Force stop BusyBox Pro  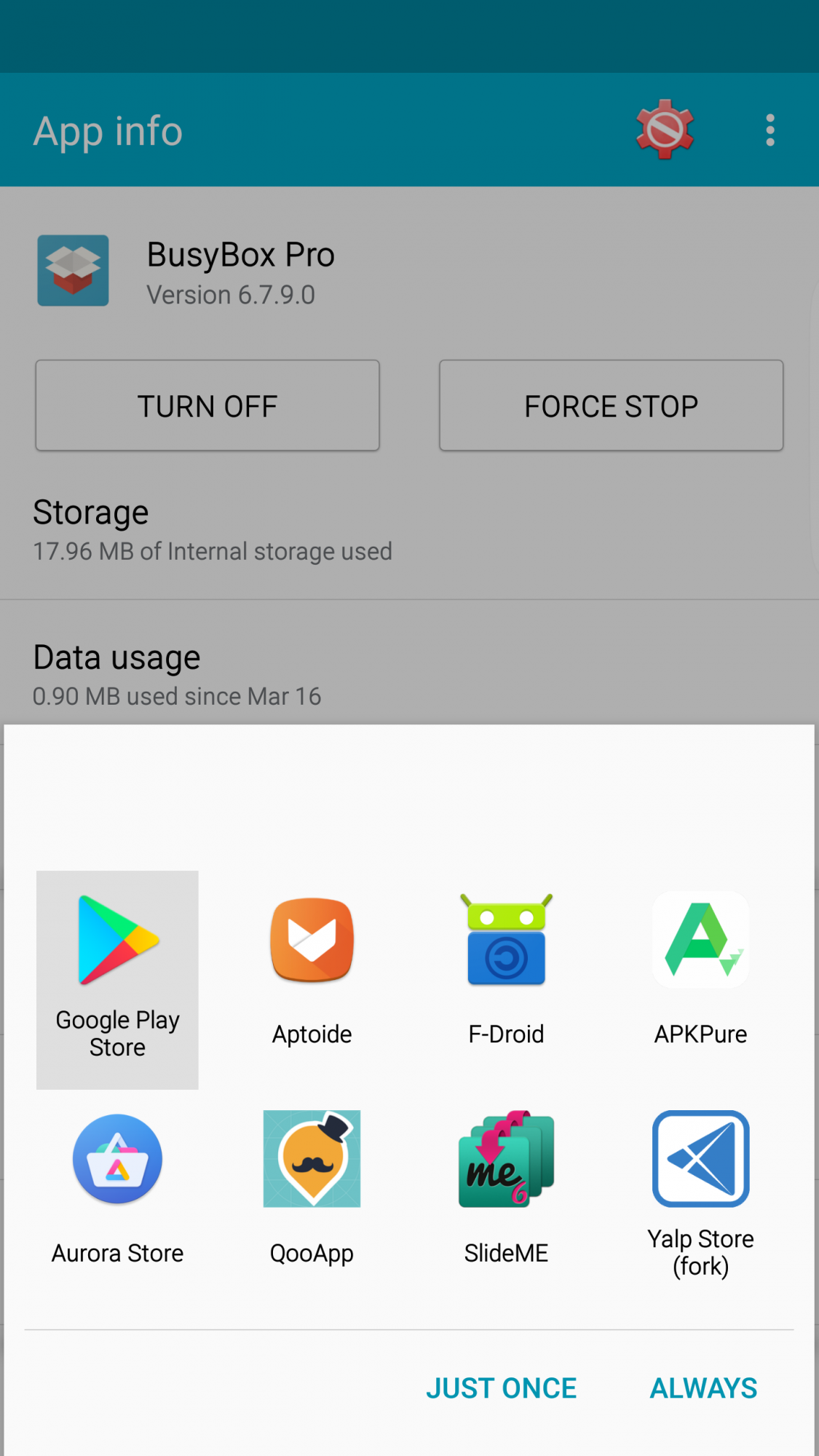pyautogui.click(x=611, y=405)
